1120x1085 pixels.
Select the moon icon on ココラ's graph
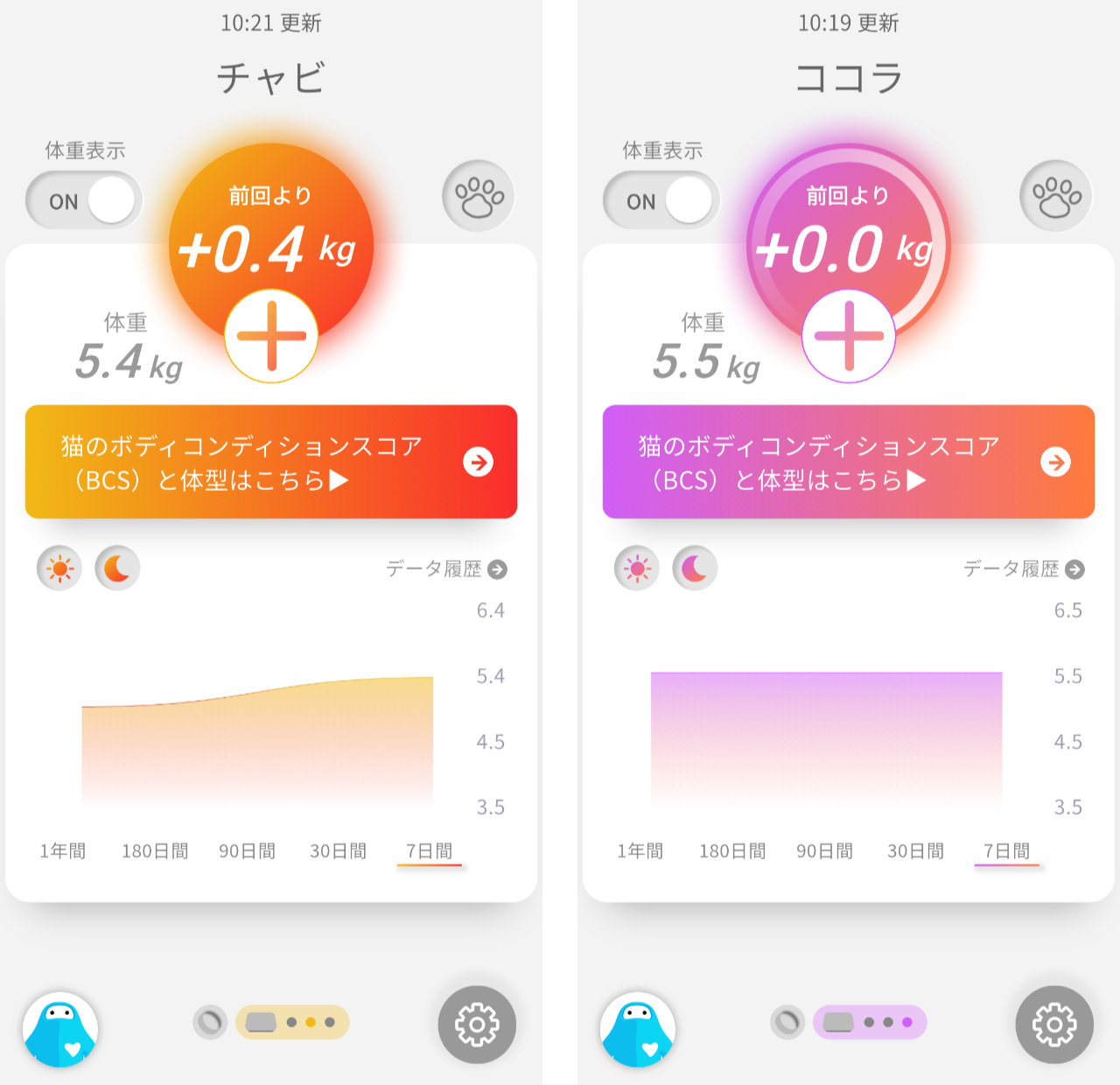coord(695,569)
